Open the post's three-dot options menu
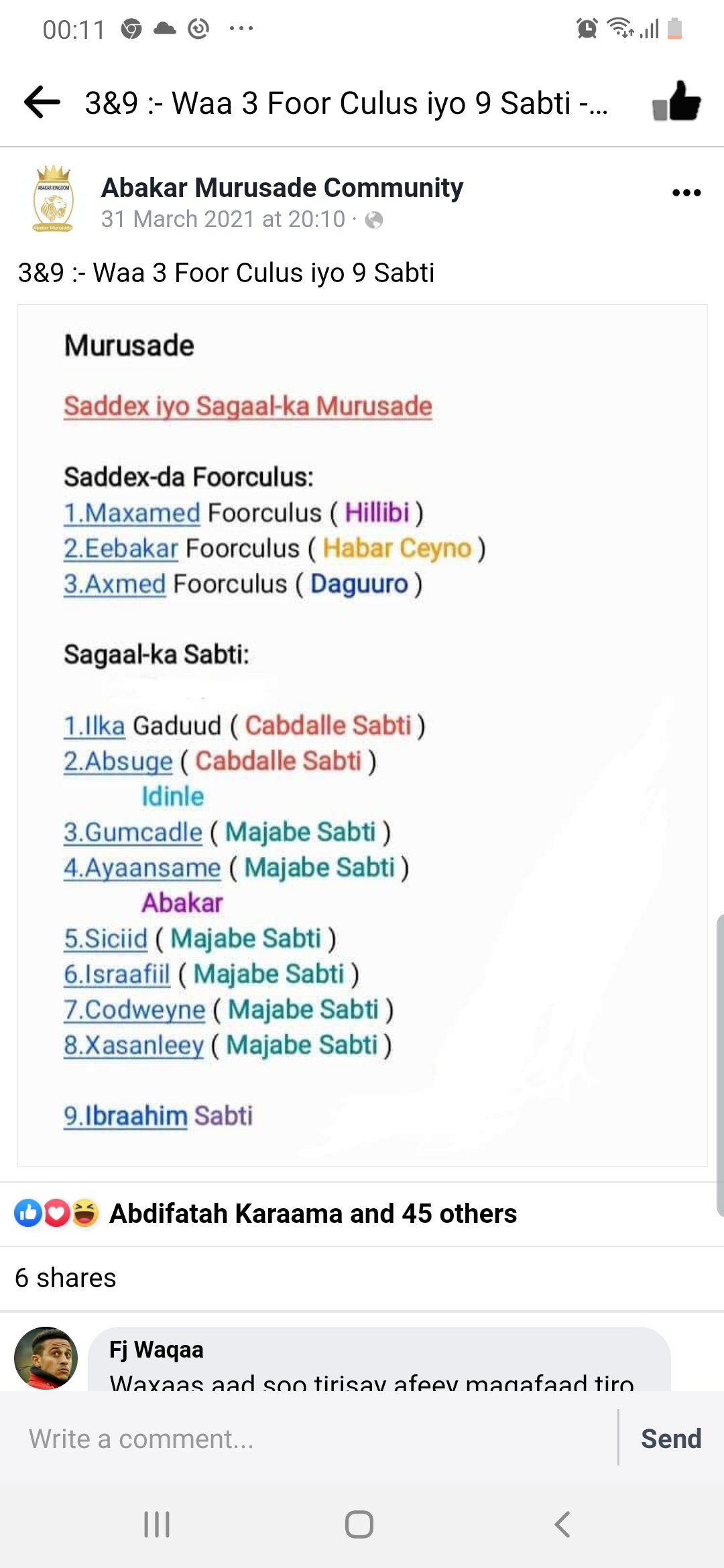The width and height of the screenshot is (724, 1568). (686, 193)
